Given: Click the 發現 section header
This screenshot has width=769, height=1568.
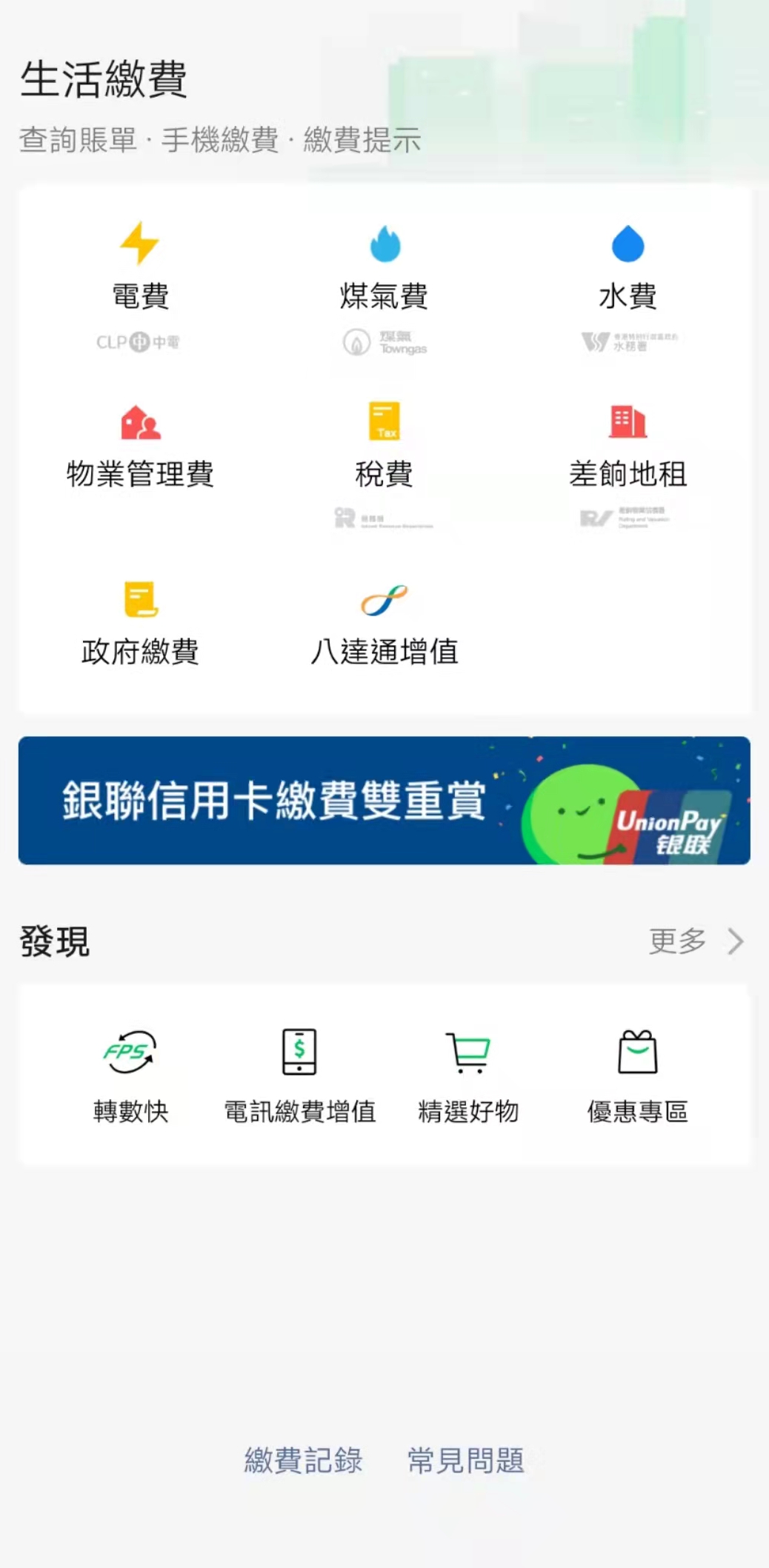Looking at the screenshot, I should pos(53,941).
